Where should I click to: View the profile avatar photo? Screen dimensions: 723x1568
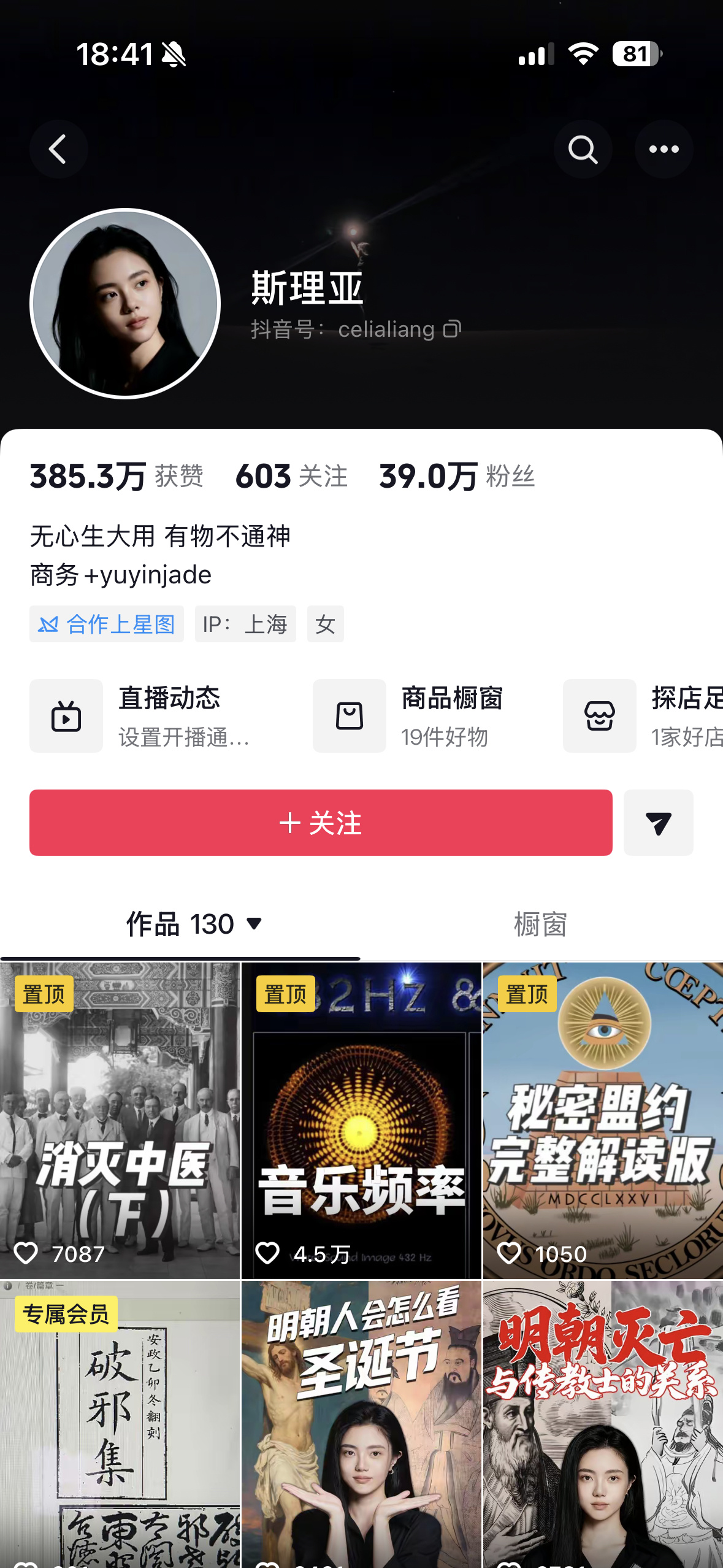click(125, 303)
